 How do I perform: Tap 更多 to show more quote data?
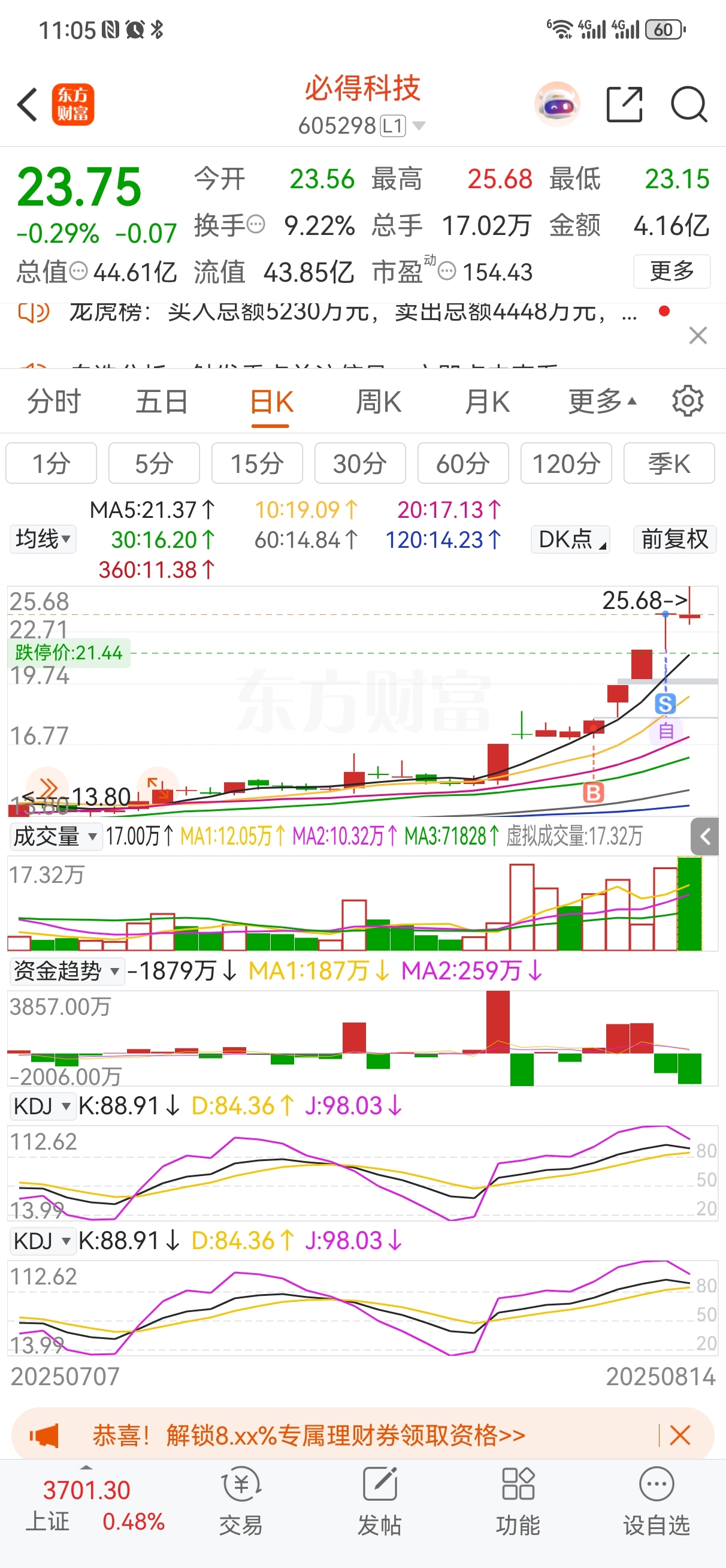[x=671, y=271]
